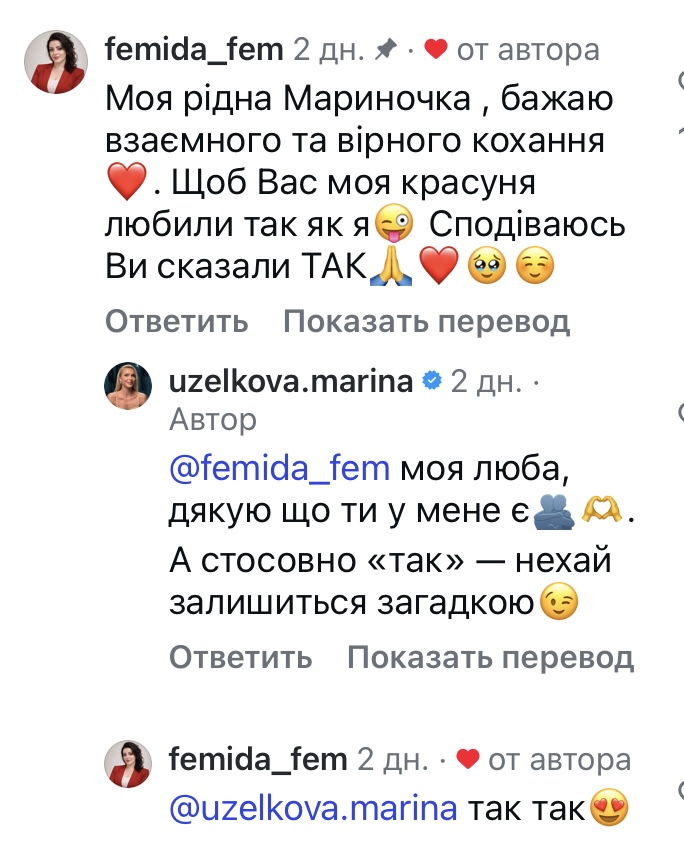Open the uzelkova.marina username in her reply
Image resolution: width=684 pixels, height=843 pixels.
[x=291, y=381]
